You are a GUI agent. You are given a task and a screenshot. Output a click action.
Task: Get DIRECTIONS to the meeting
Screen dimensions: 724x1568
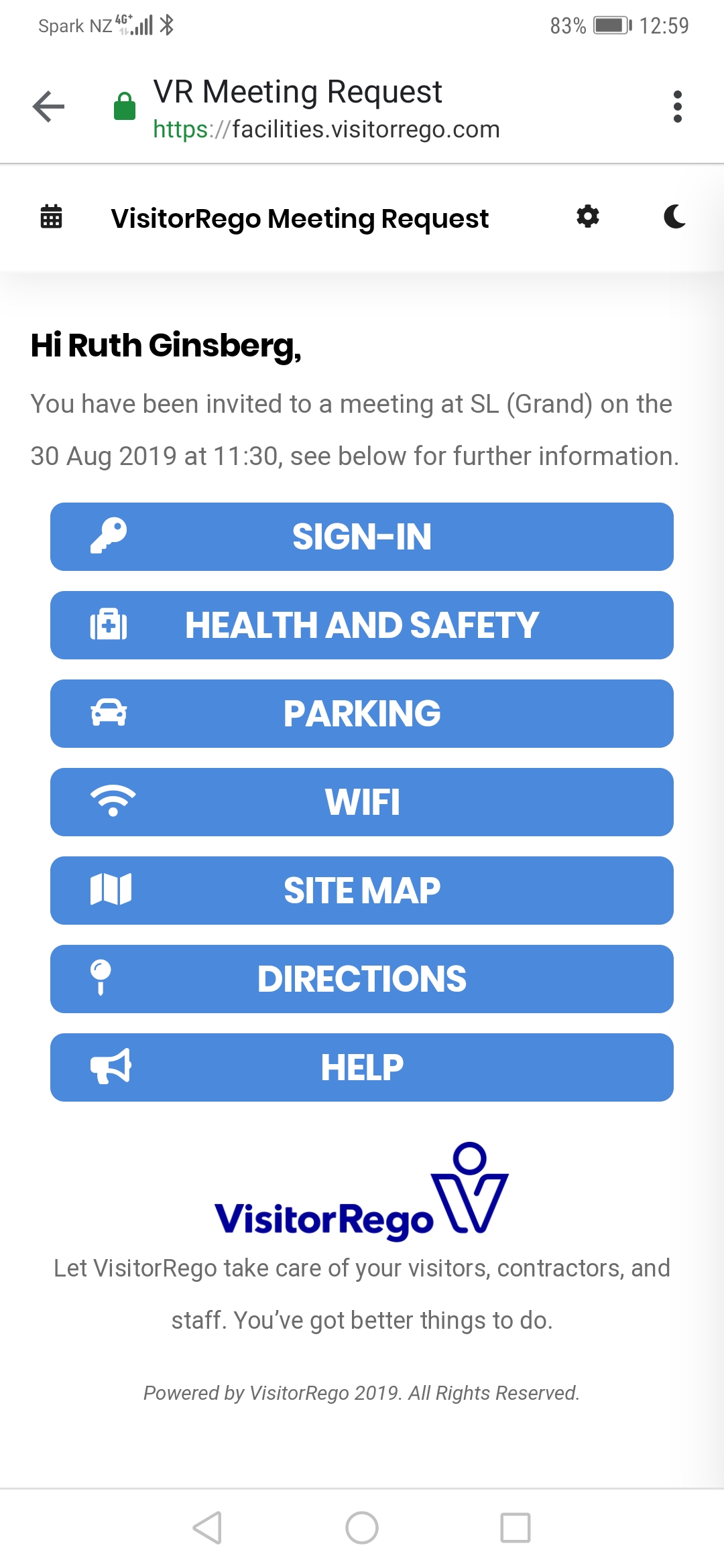[x=362, y=979]
